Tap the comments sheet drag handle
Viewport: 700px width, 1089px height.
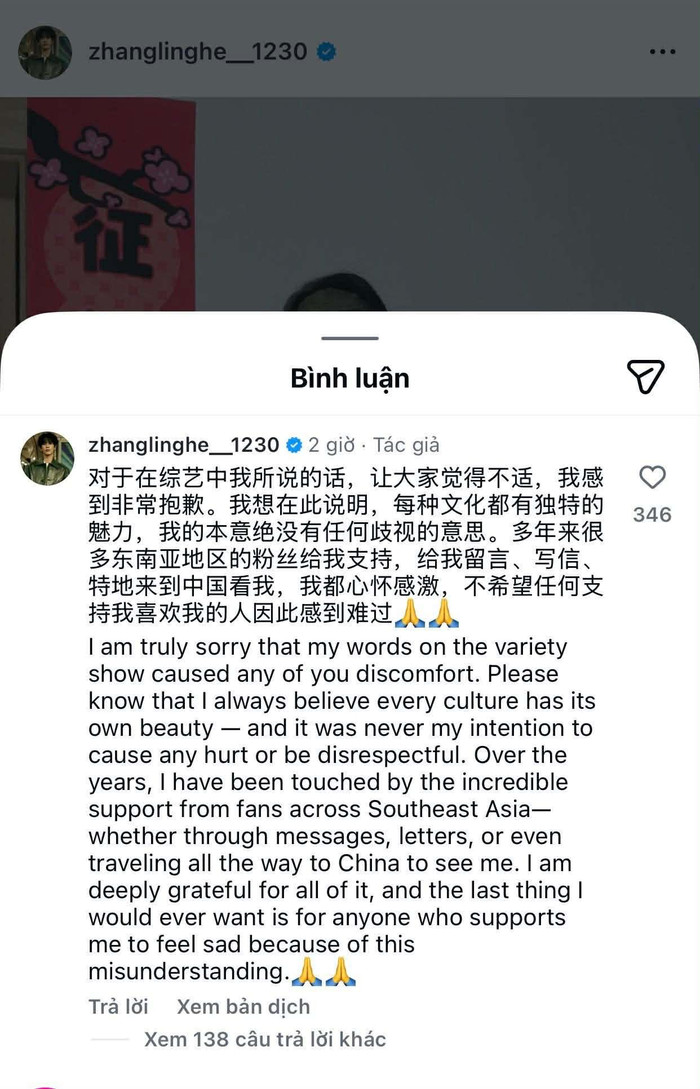pos(350,339)
